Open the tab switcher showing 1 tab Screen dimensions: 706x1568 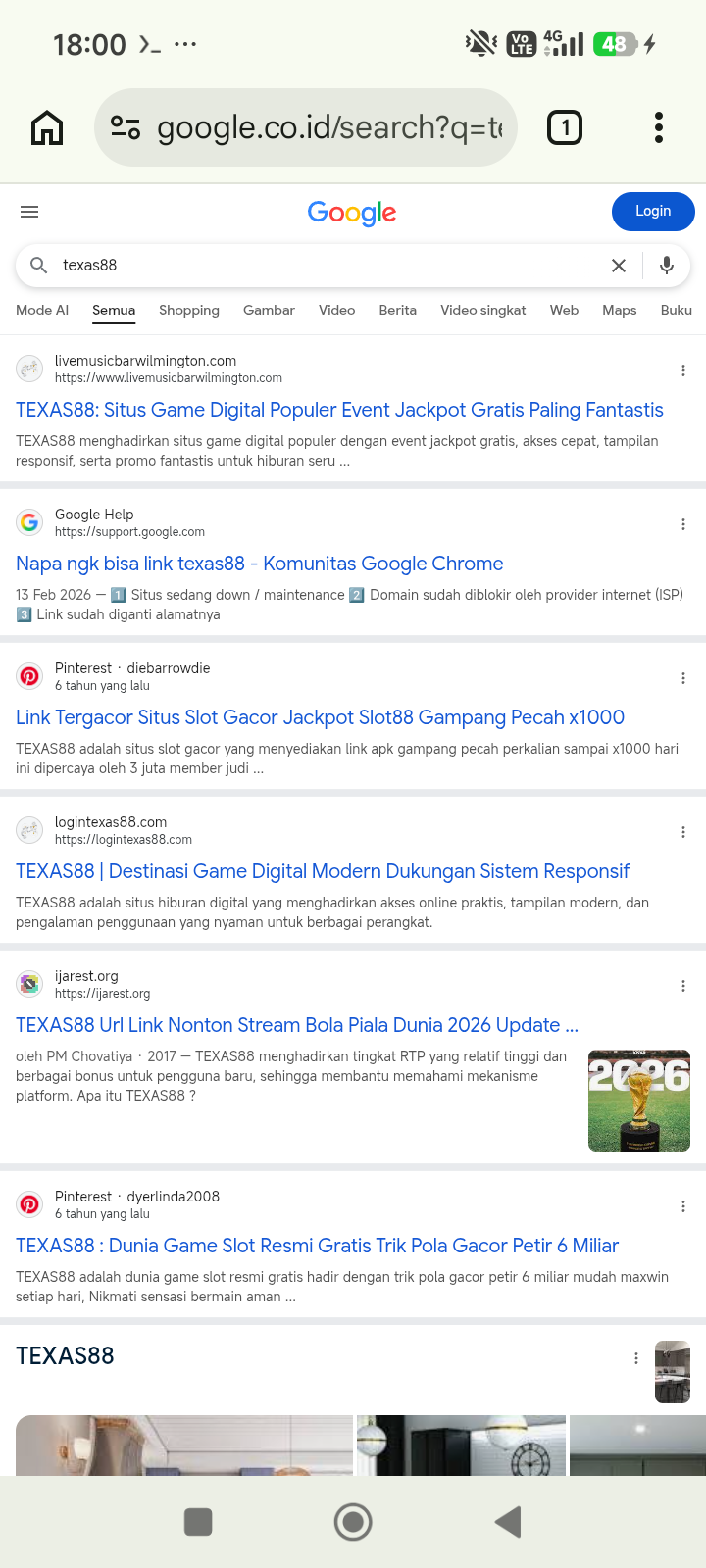[565, 127]
